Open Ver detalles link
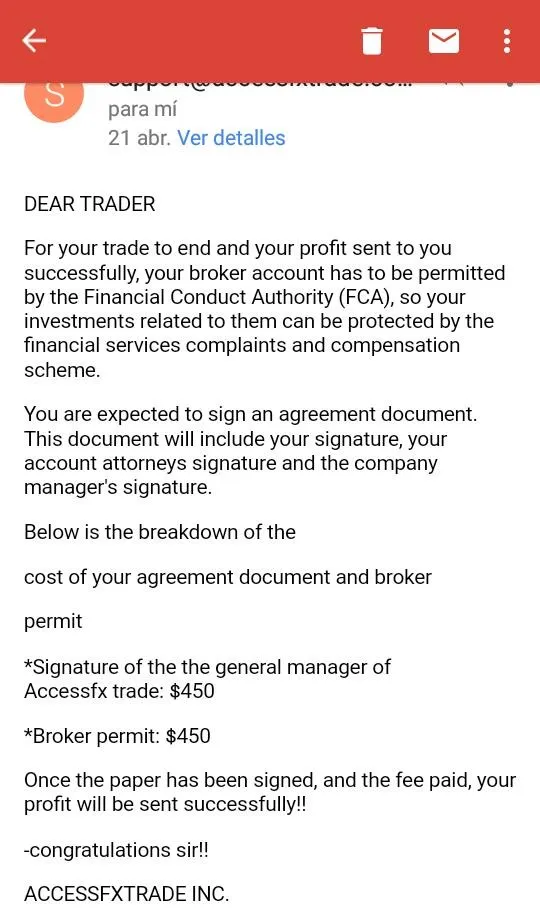 click(231, 138)
